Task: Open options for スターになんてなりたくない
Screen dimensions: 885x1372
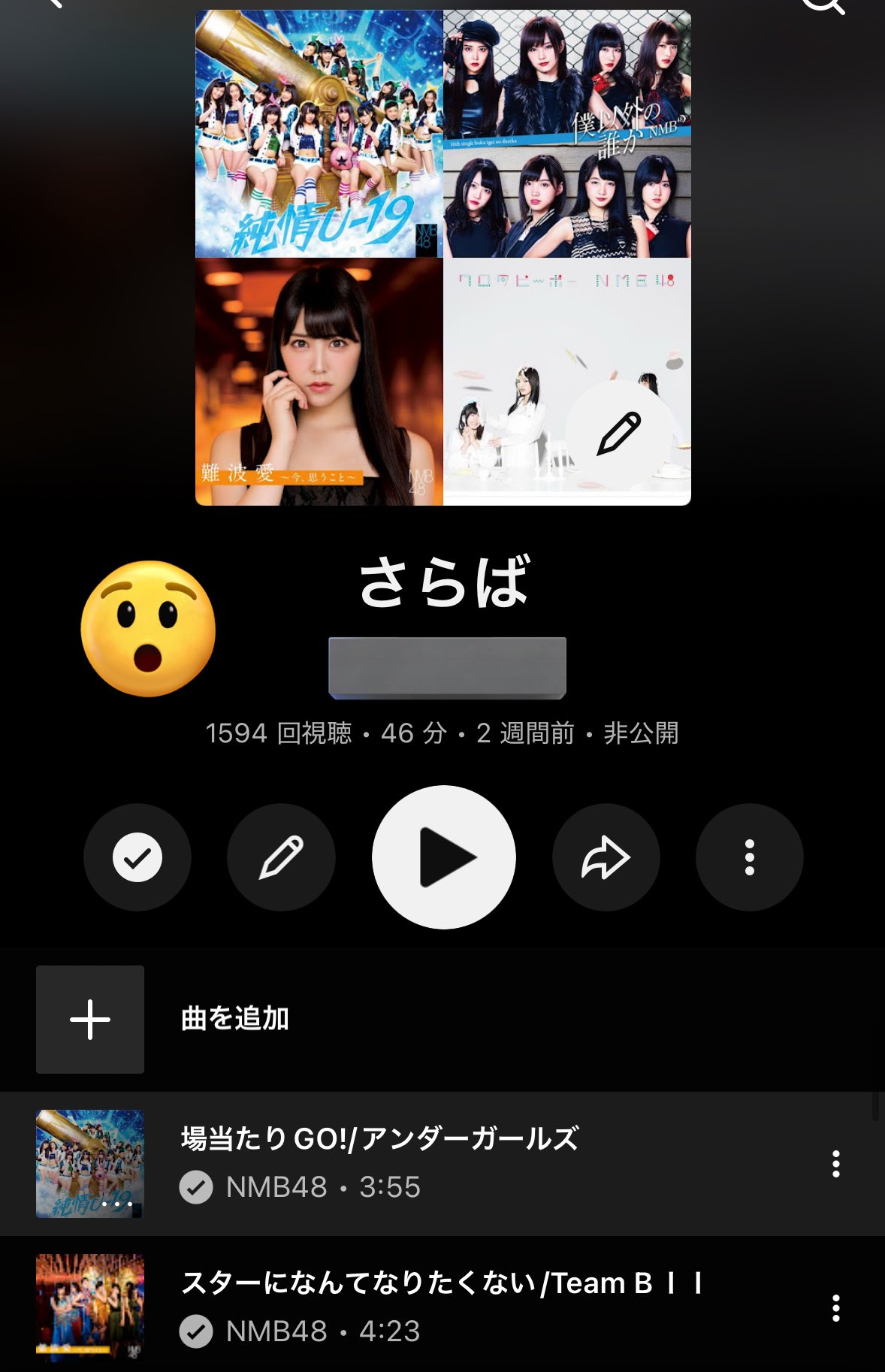Action: (835, 1308)
